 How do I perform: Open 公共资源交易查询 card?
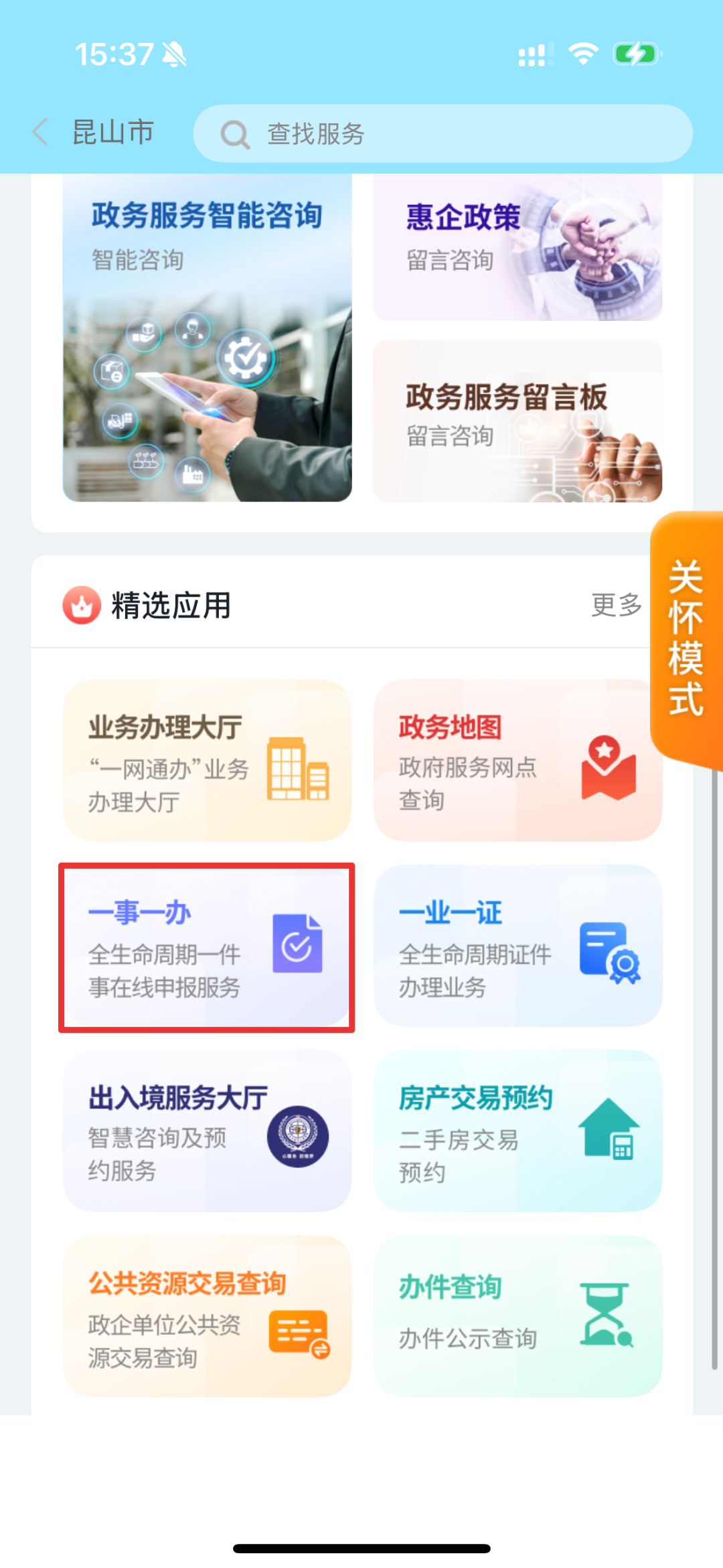(x=207, y=1316)
